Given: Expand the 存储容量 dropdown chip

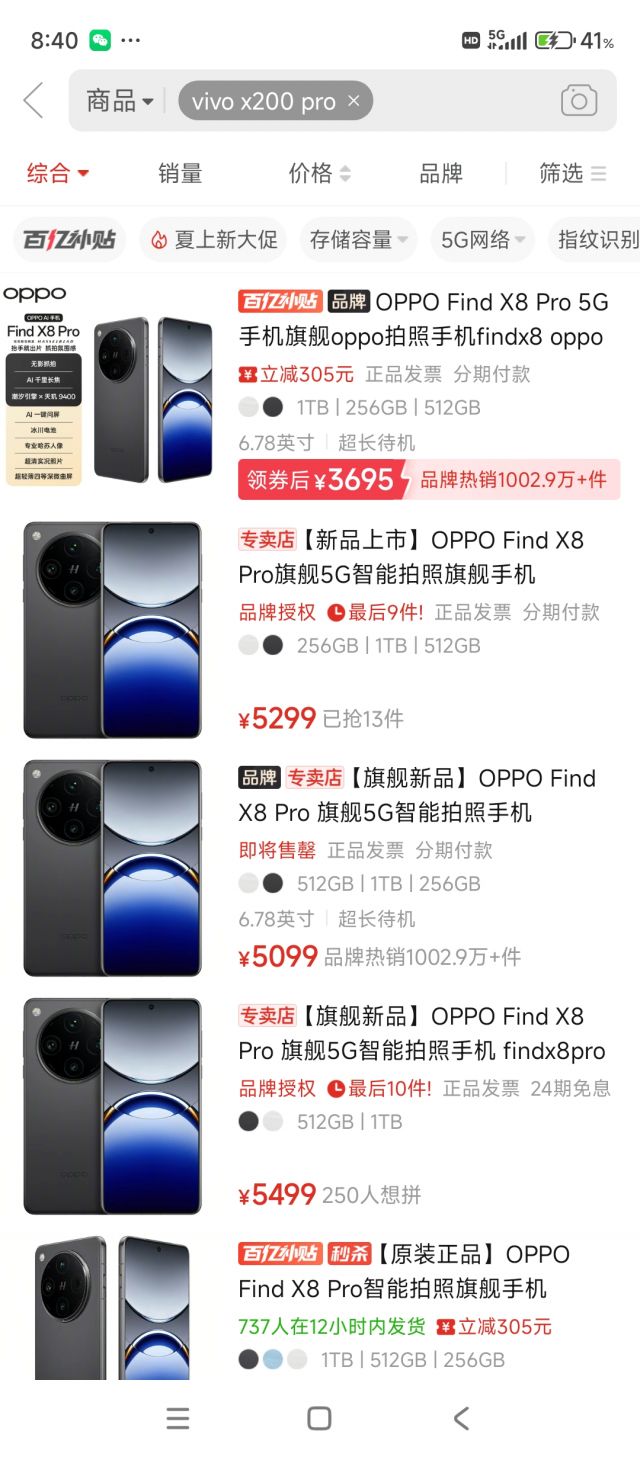Looking at the screenshot, I should pyautogui.click(x=359, y=240).
